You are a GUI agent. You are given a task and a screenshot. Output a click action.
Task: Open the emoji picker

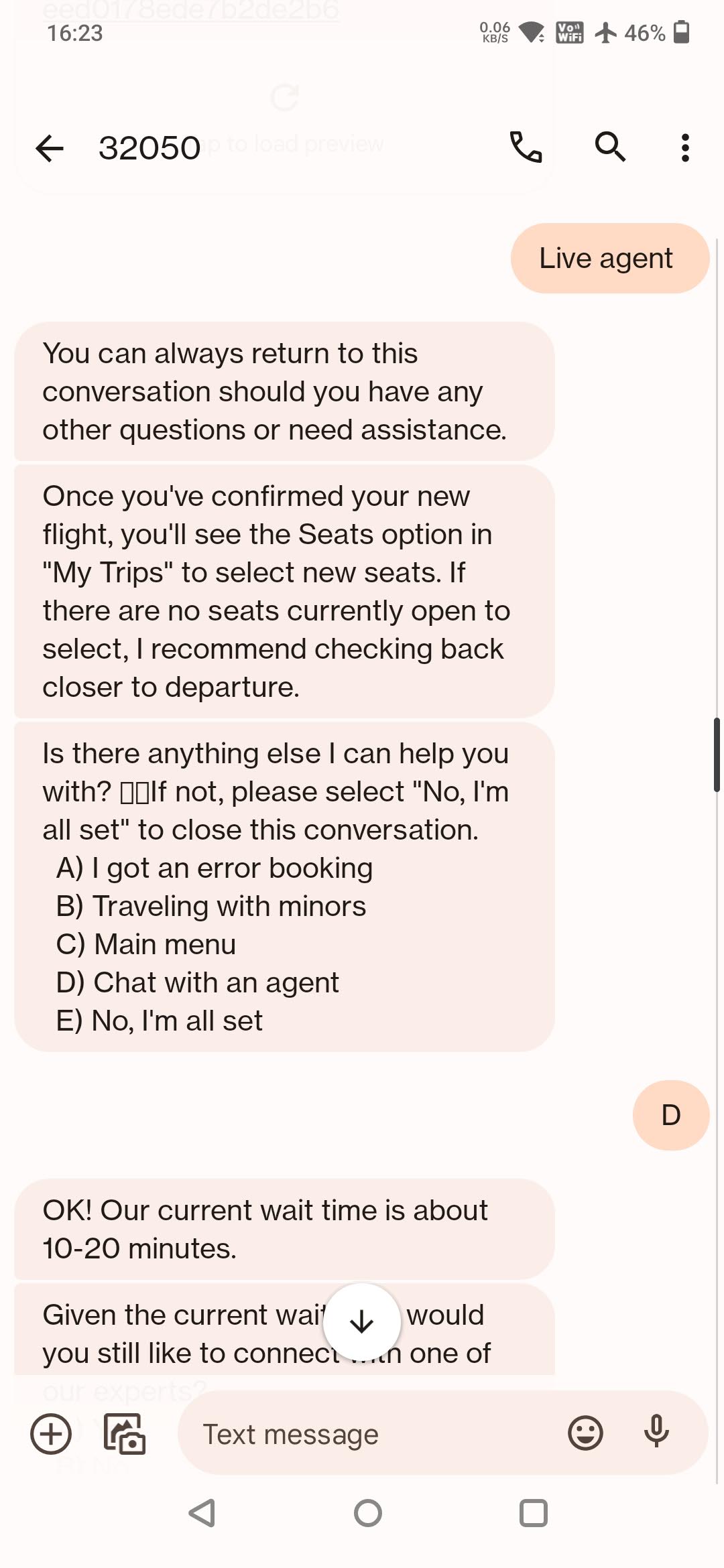tap(585, 1433)
